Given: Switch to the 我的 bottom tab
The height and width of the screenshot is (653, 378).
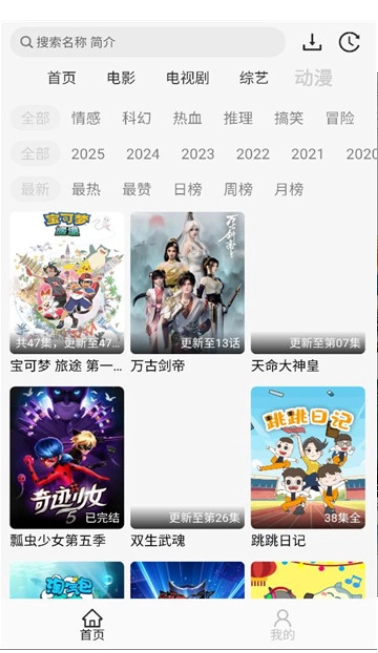Looking at the screenshot, I should tap(283, 625).
